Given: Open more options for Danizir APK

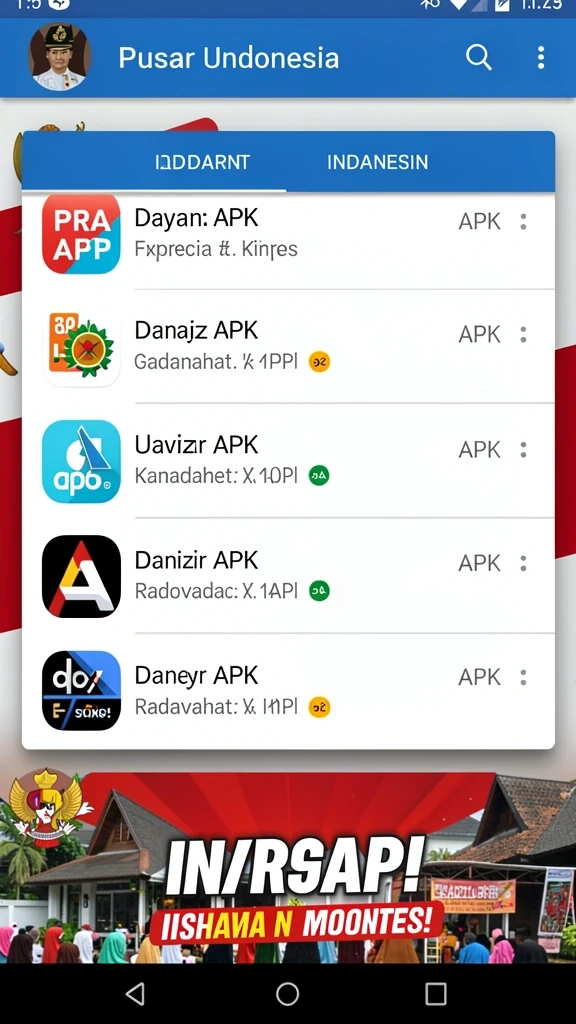Looking at the screenshot, I should tap(523, 563).
